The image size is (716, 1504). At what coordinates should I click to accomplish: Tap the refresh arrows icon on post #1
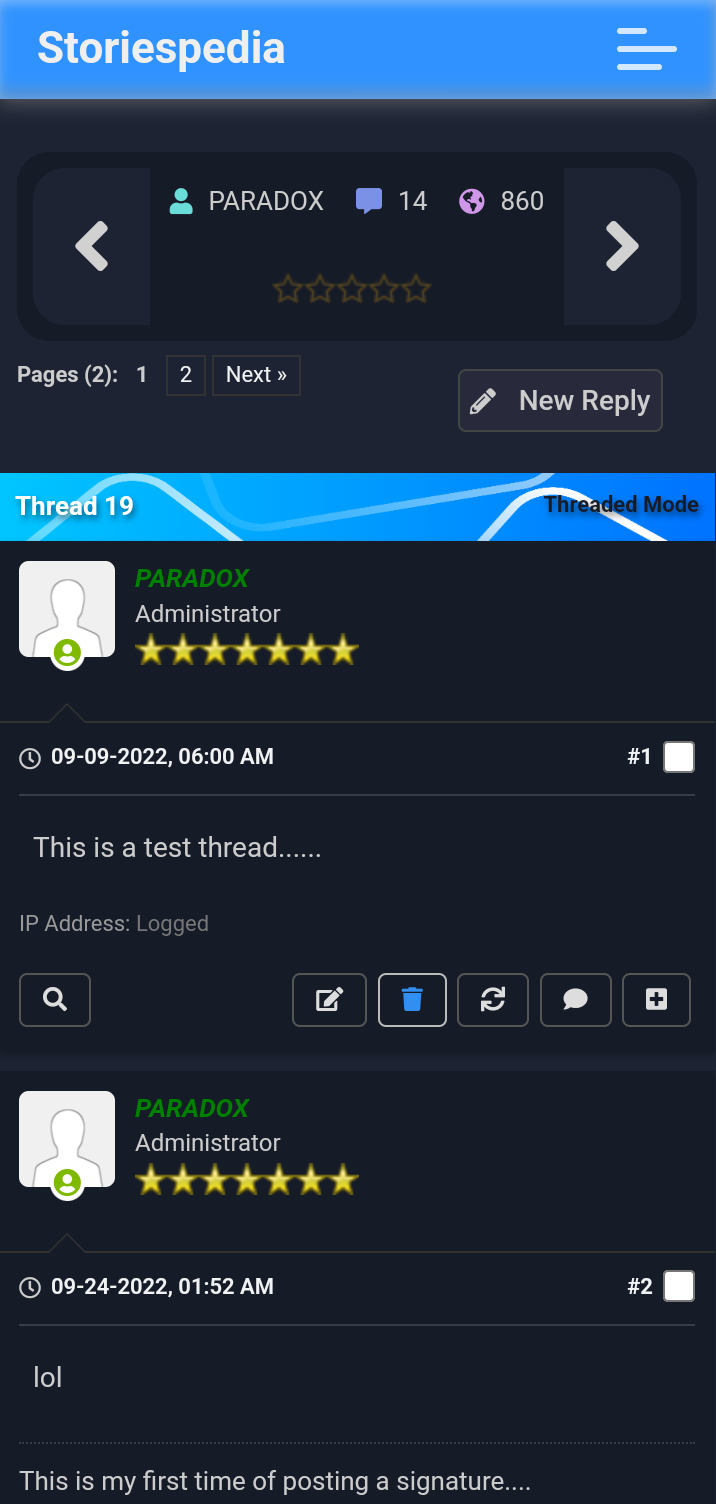493,999
